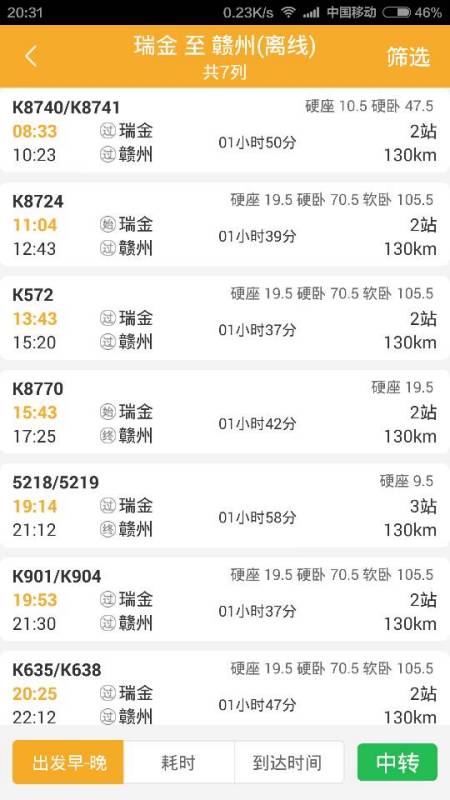Go back using the top-left arrow
This screenshot has height=800, width=450.
tap(32, 56)
